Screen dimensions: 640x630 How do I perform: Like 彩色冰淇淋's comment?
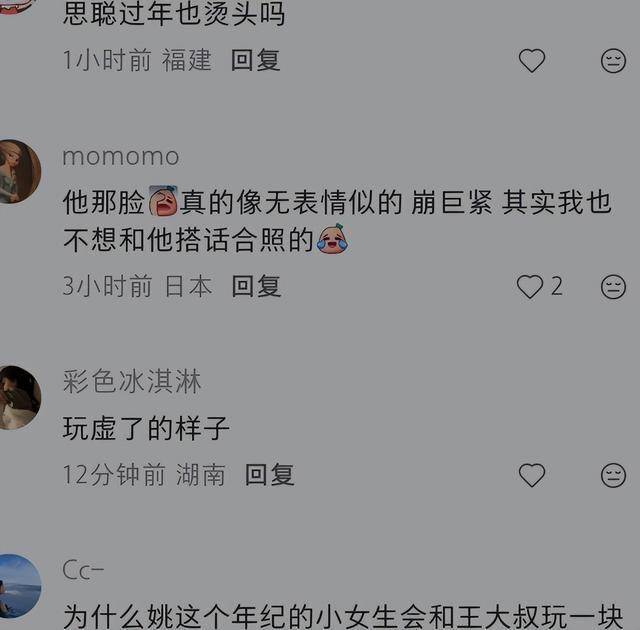(x=532, y=474)
